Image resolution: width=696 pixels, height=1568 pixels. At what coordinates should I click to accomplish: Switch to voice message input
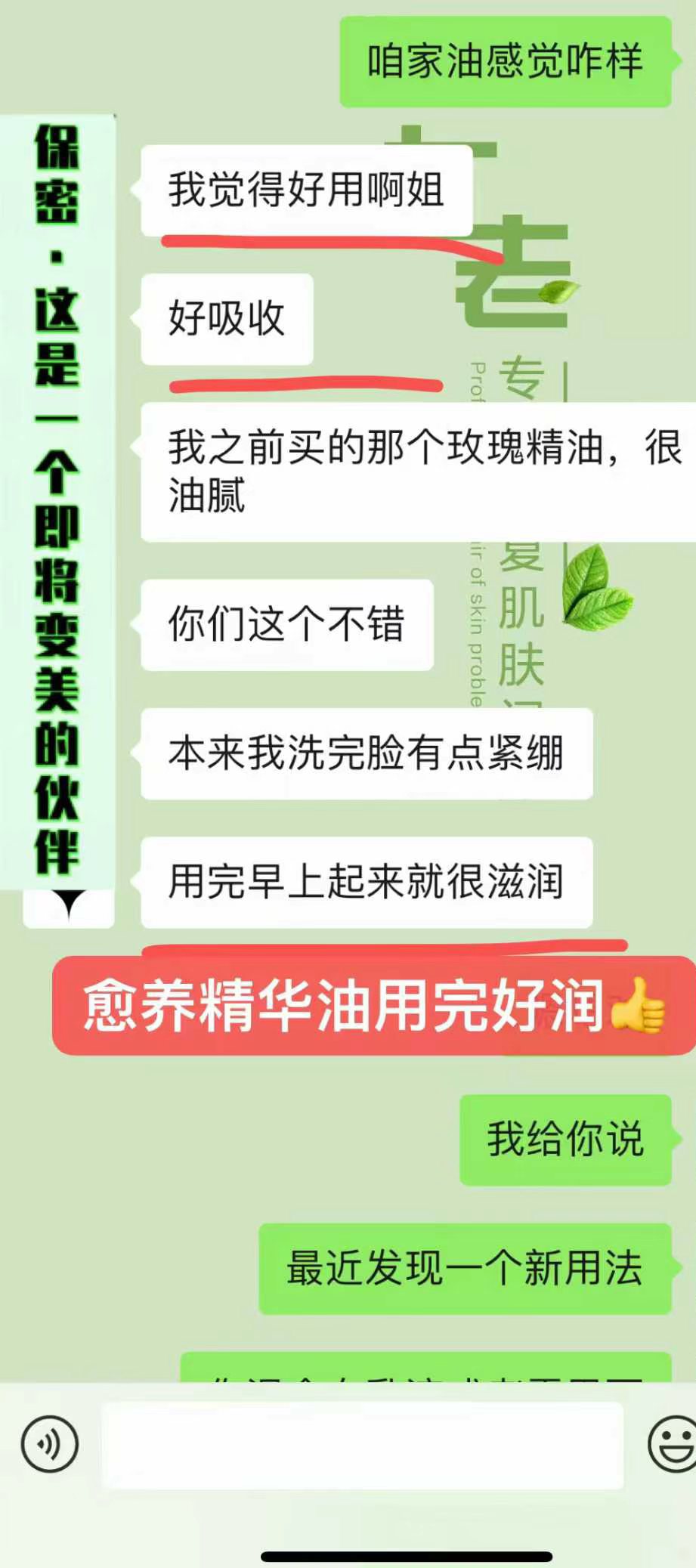pos(50,1444)
